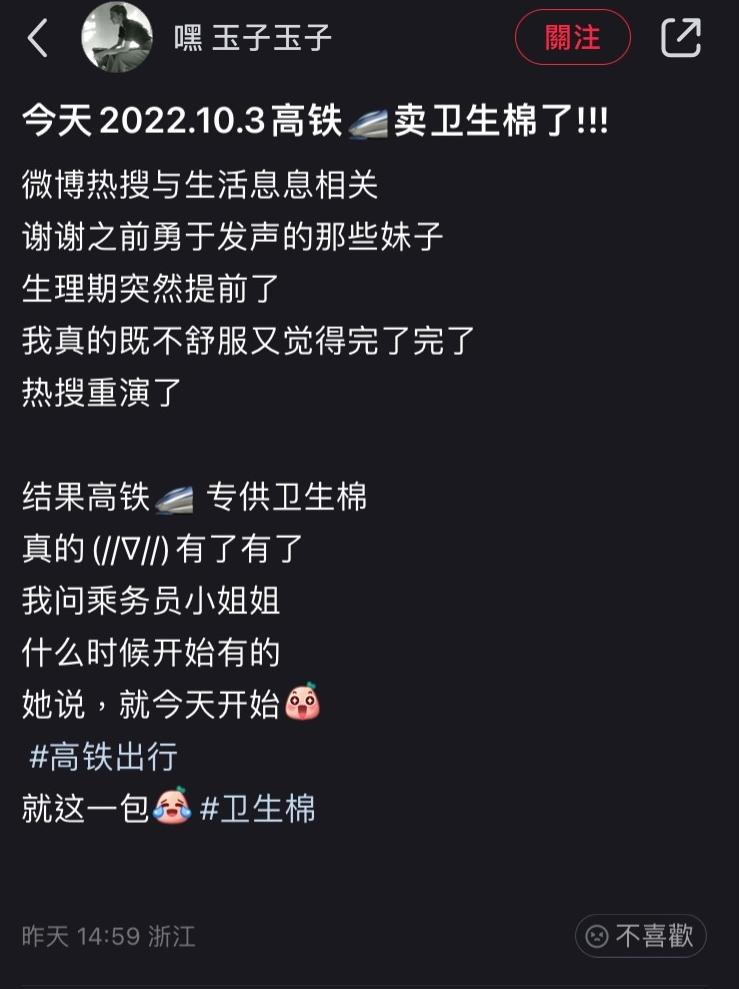Open the share icon at top right
This screenshot has width=739, height=989.
(684, 35)
